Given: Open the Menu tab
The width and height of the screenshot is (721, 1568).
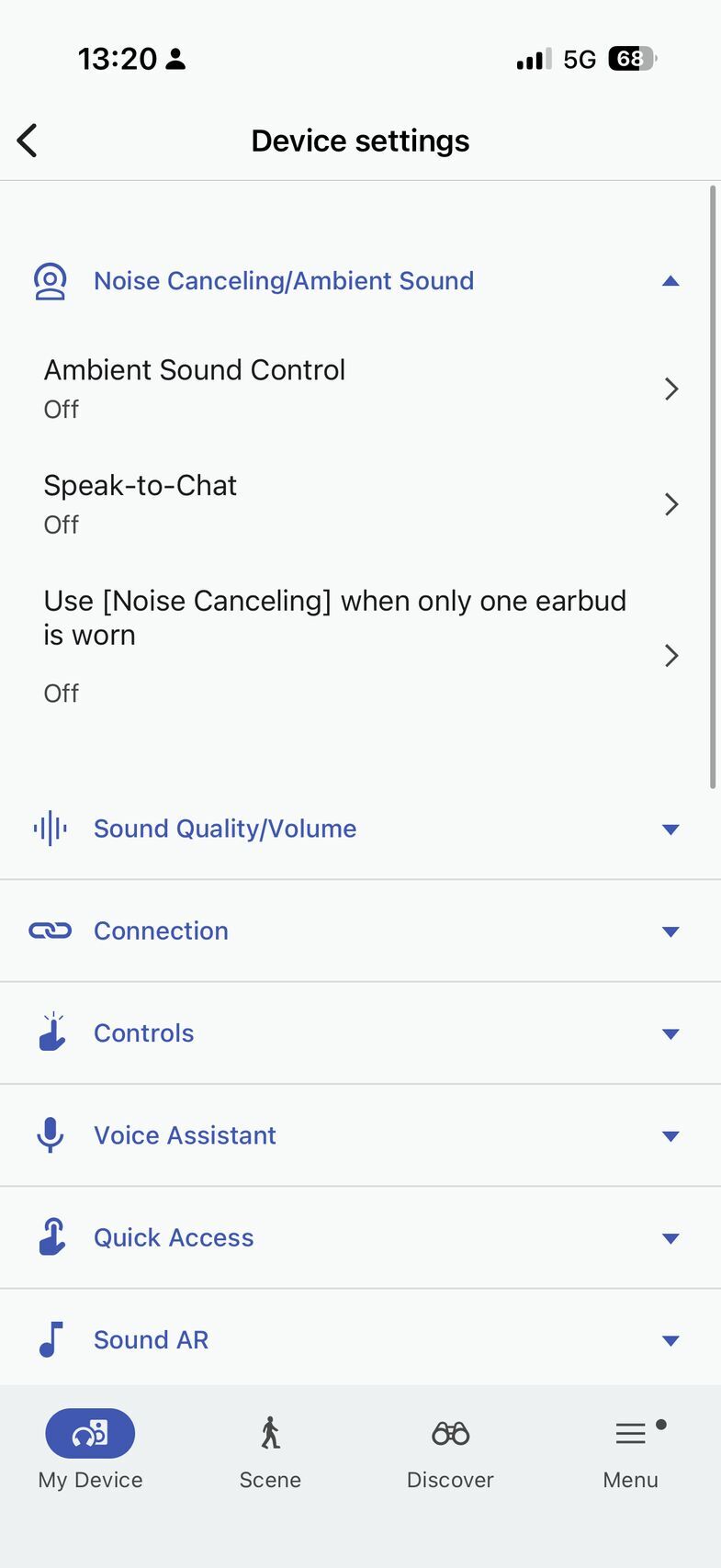Looking at the screenshot, I should [630, 1449].
